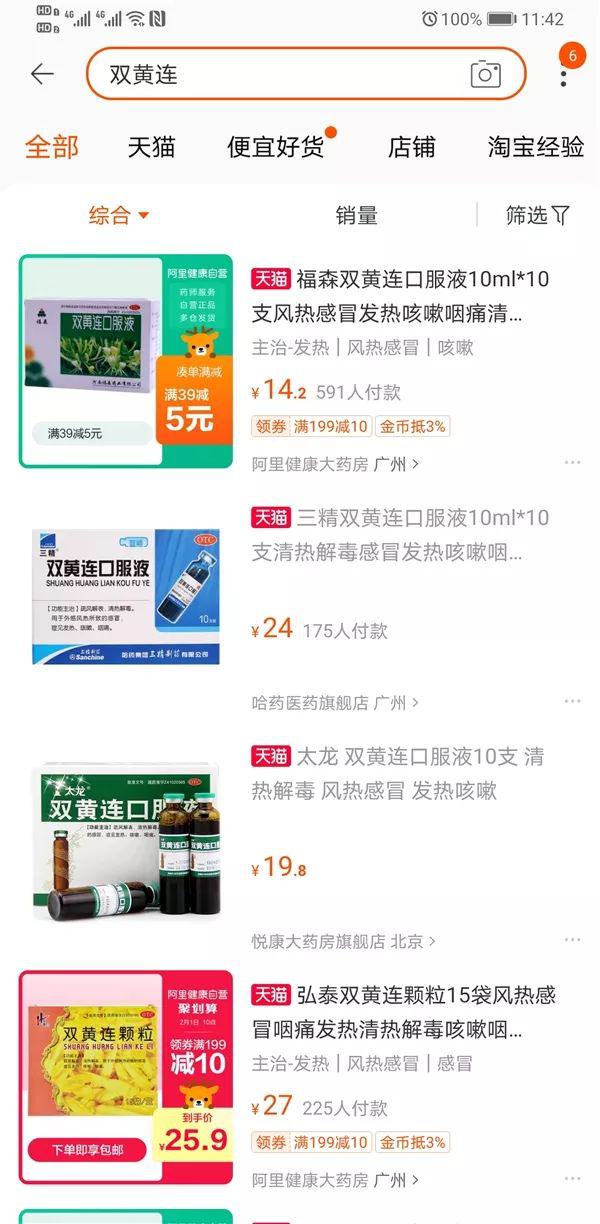Image resolution: width=600 pixels, height=1224 pixels.
Task: Switch to the 天猫 tab
Action: point(152,147)
